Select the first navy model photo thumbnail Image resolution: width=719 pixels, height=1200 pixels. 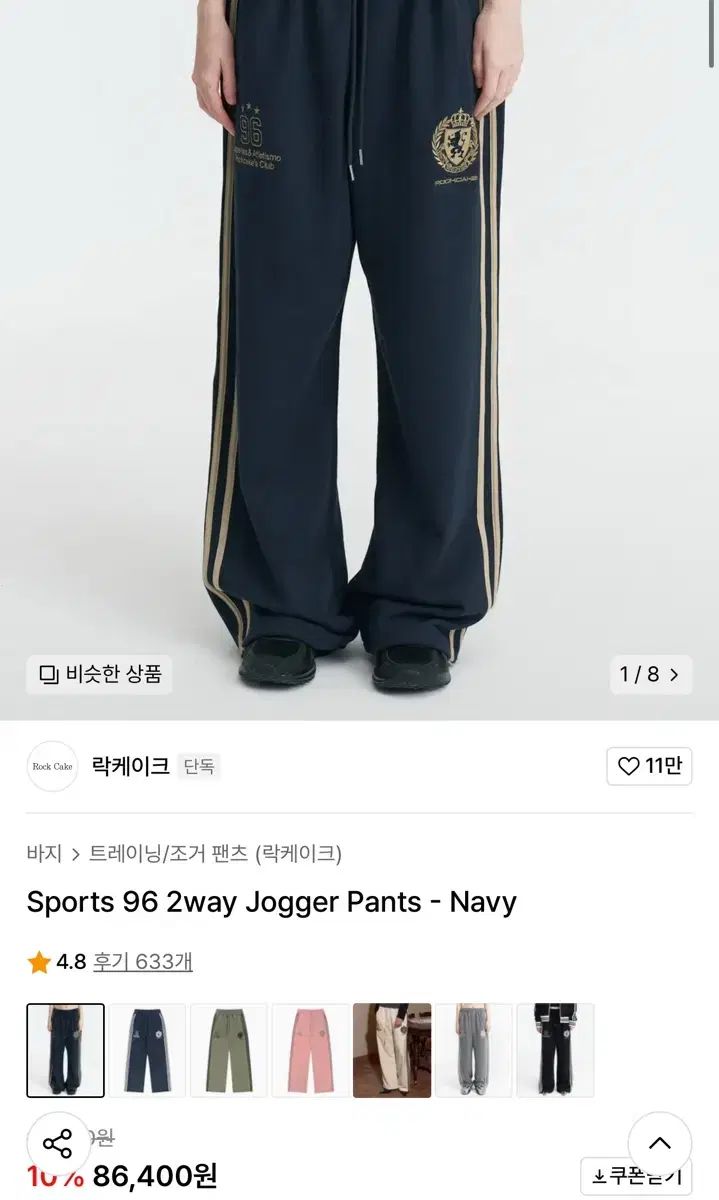point(65,1050)
